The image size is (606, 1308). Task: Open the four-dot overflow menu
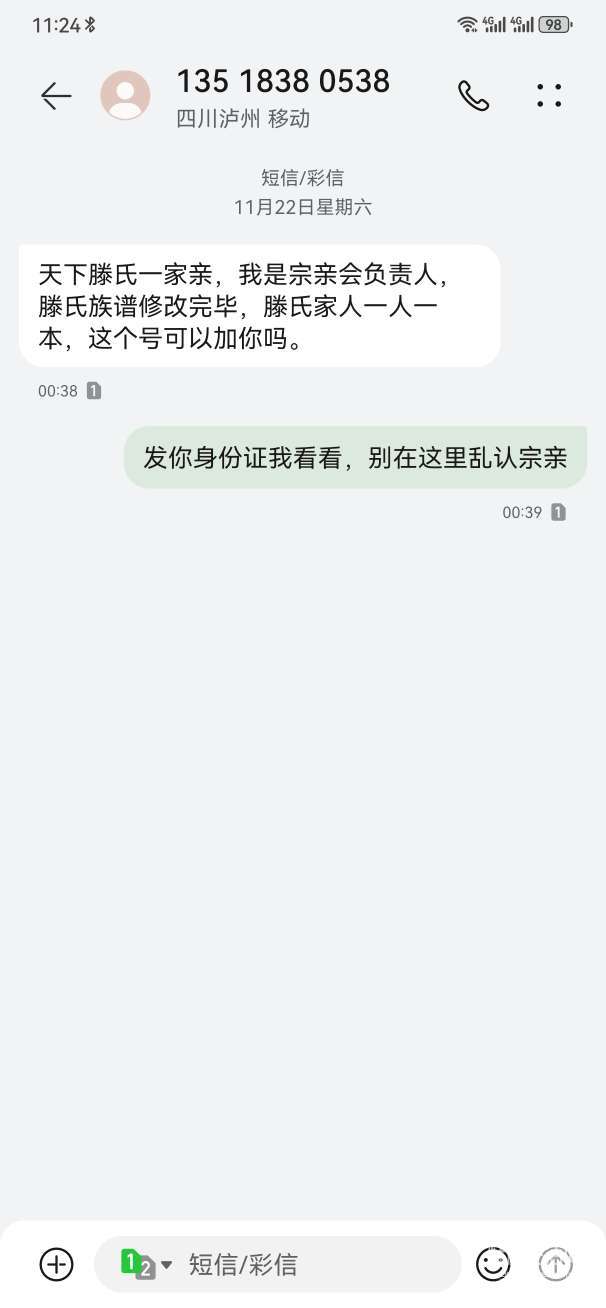[549, 96]
